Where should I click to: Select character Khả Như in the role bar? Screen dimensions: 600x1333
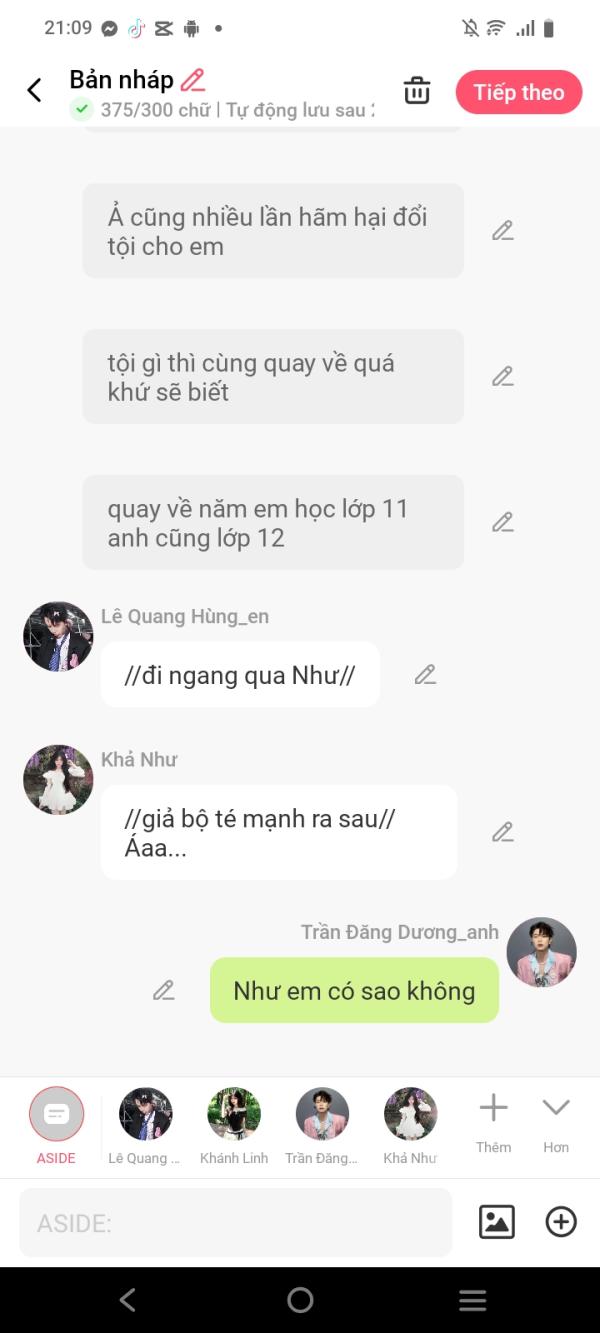tap(411, 1126)
